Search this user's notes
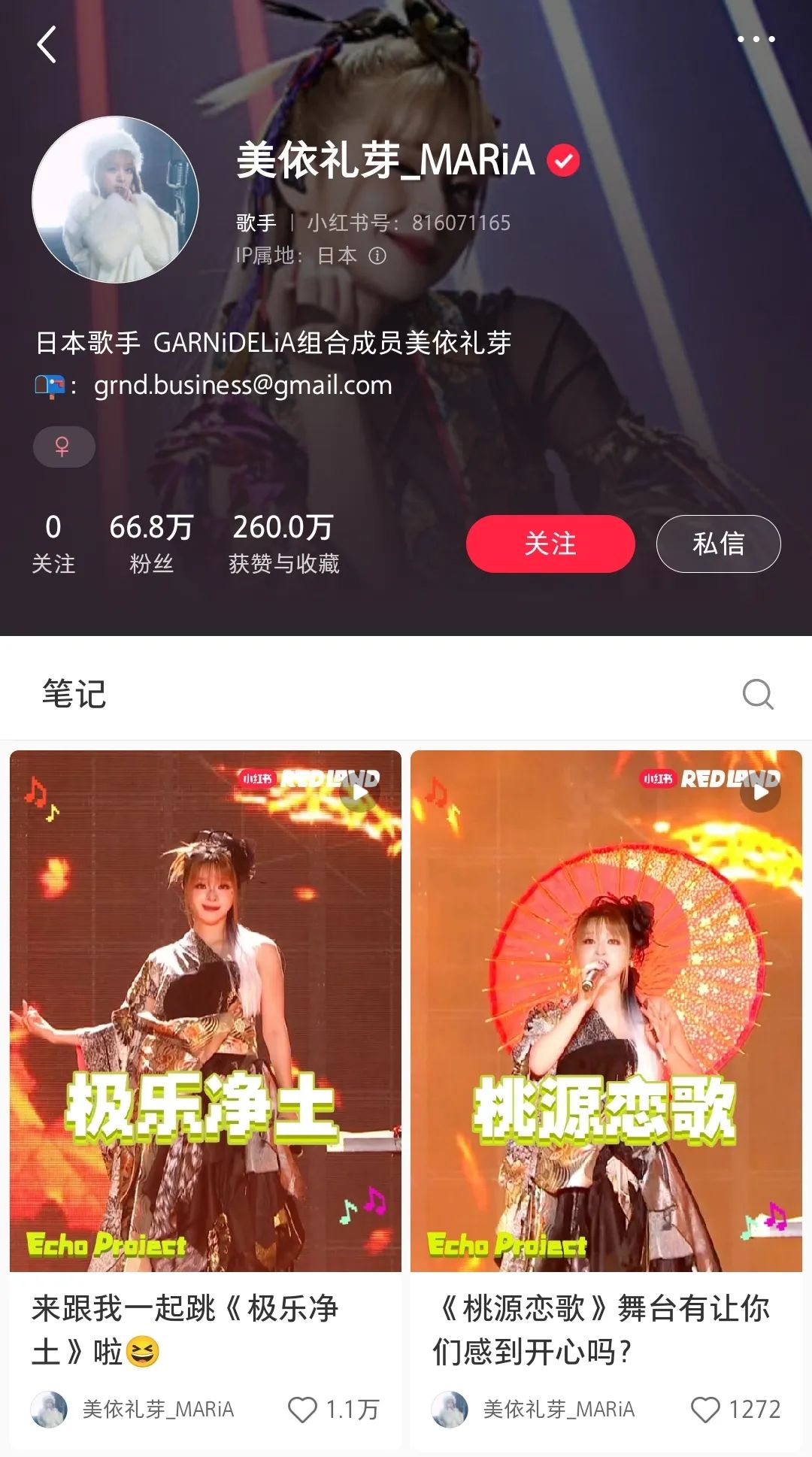Screen dimensions: 812x1457 click(x=757, y=694)
